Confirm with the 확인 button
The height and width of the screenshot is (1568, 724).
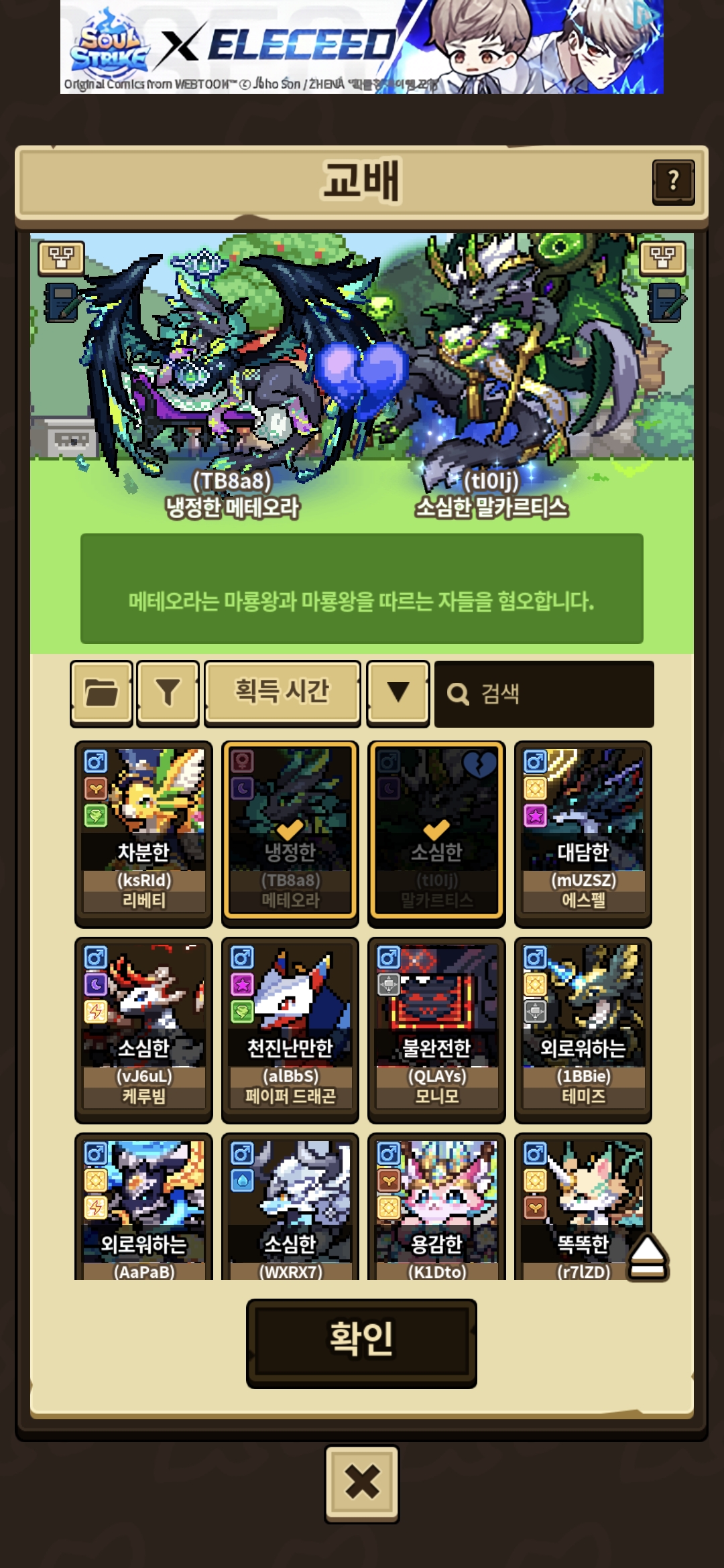361,1342
